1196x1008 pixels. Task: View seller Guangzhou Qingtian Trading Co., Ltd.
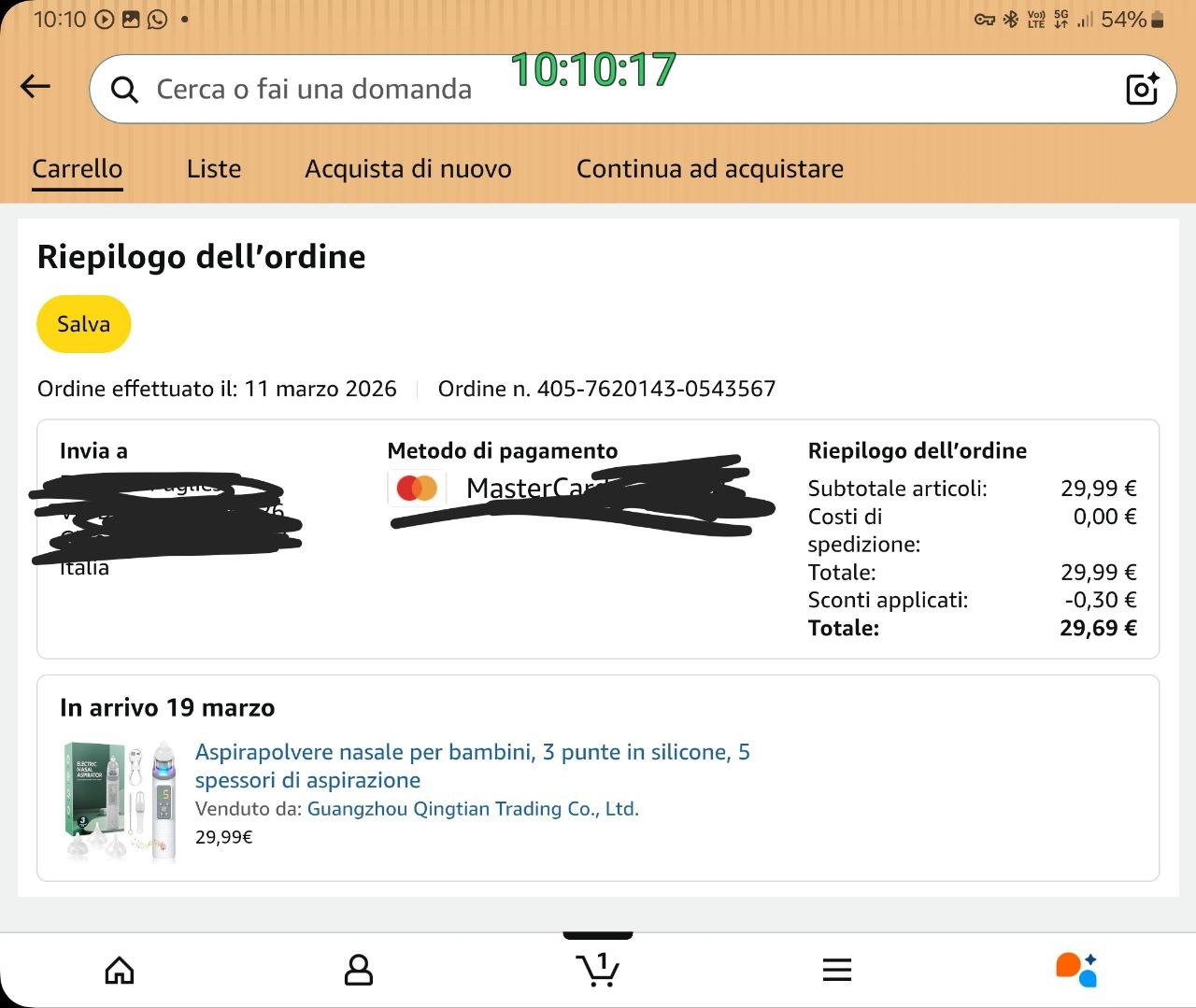coord(473,809)
